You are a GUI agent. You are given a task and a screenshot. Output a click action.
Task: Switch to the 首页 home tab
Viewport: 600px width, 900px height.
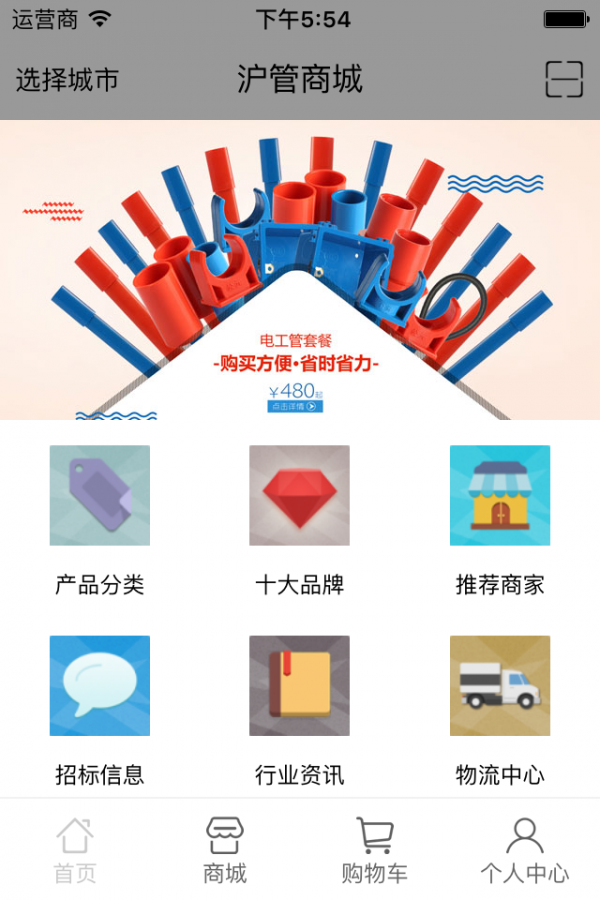click(75, 850)
